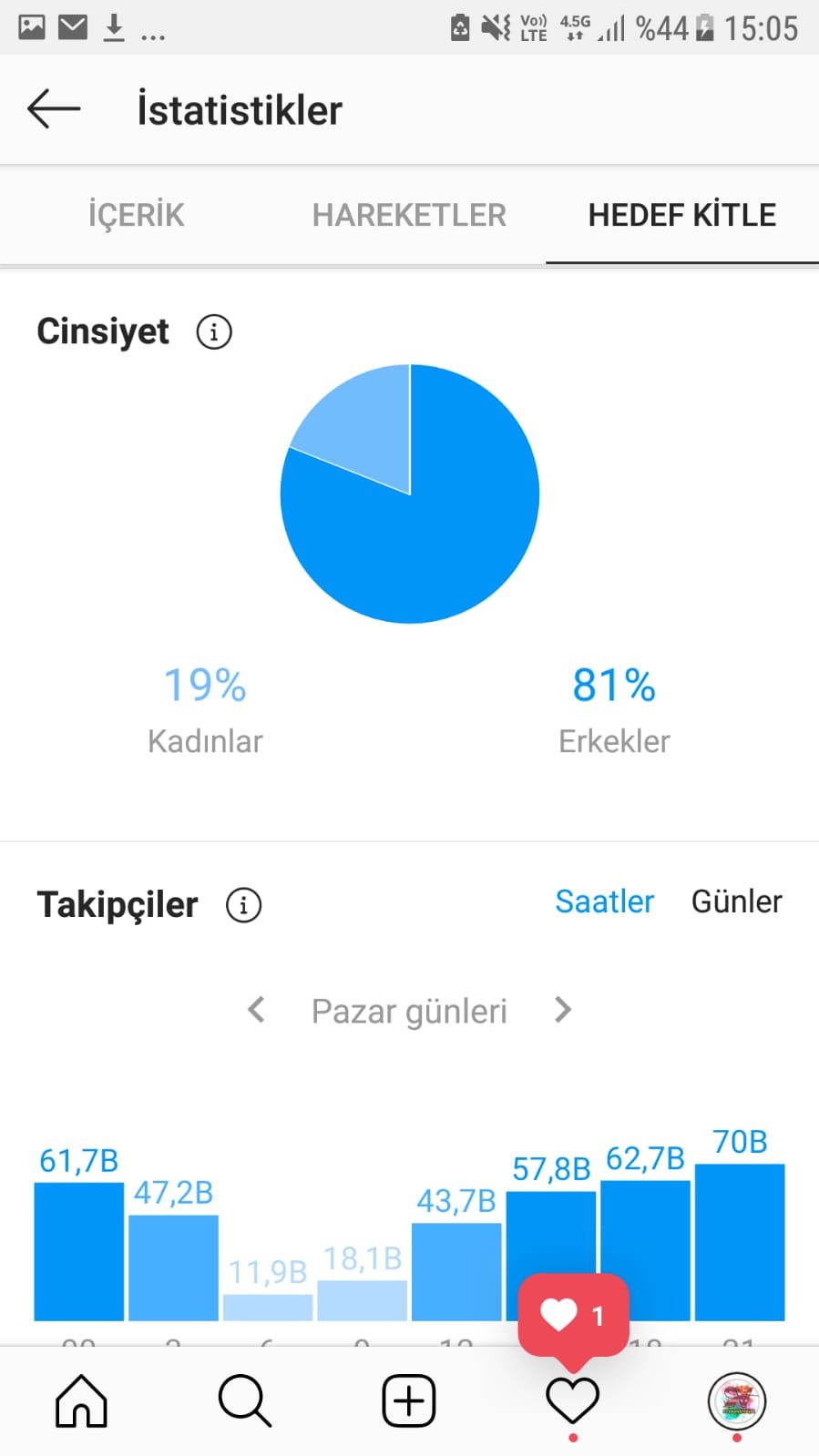Screen dimensions: 819x1456
Task: Switch to the İÇERİK tab
Action: (x=137, y=215)
